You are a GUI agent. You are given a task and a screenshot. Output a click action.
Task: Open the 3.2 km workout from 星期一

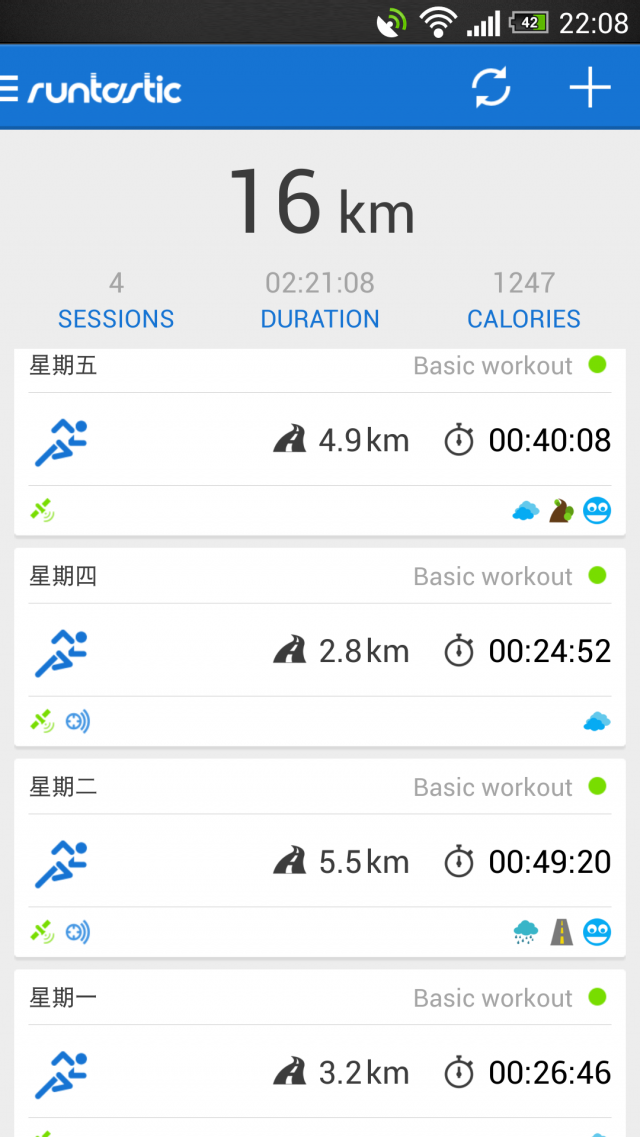[320, 1054]
